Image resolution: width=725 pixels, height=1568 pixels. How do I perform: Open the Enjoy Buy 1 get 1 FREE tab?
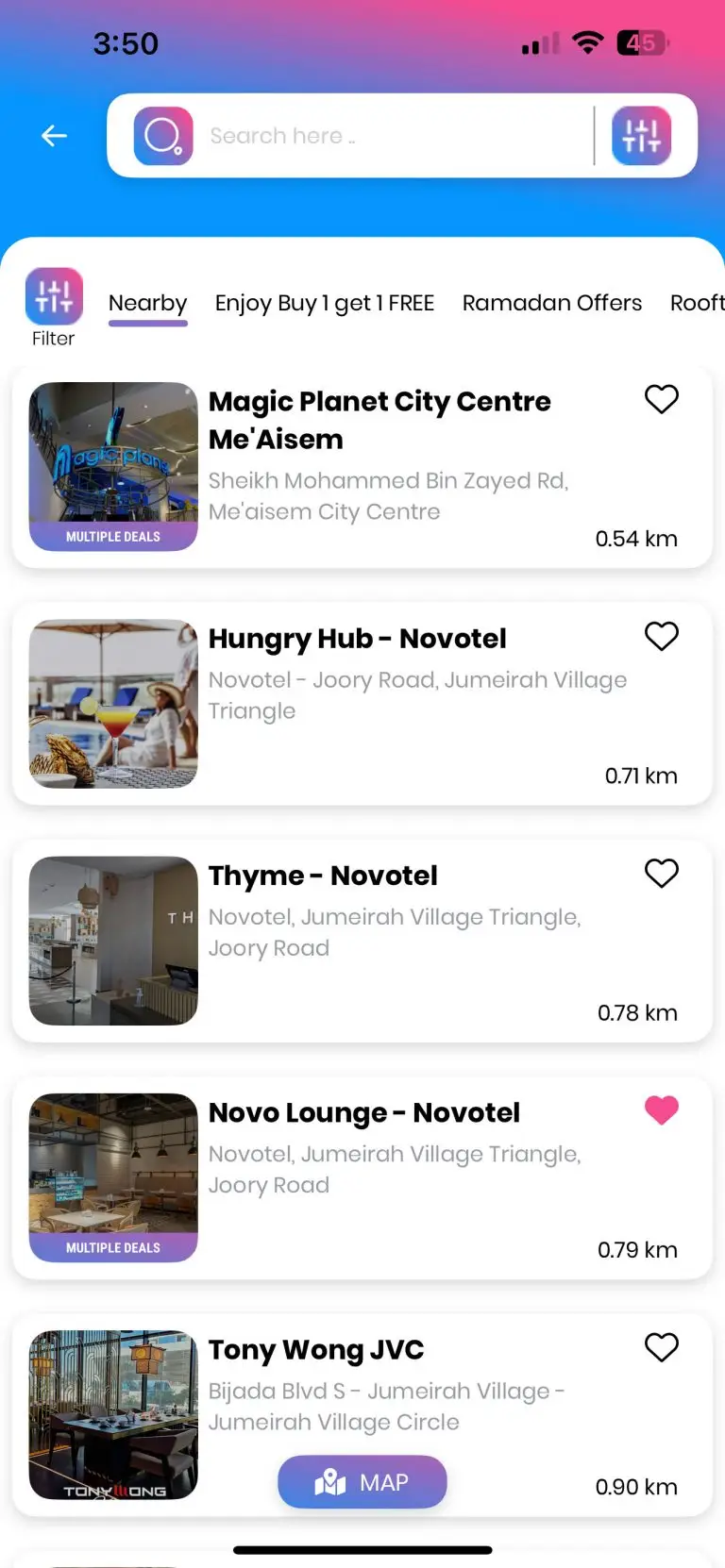(x=325, y=302)
